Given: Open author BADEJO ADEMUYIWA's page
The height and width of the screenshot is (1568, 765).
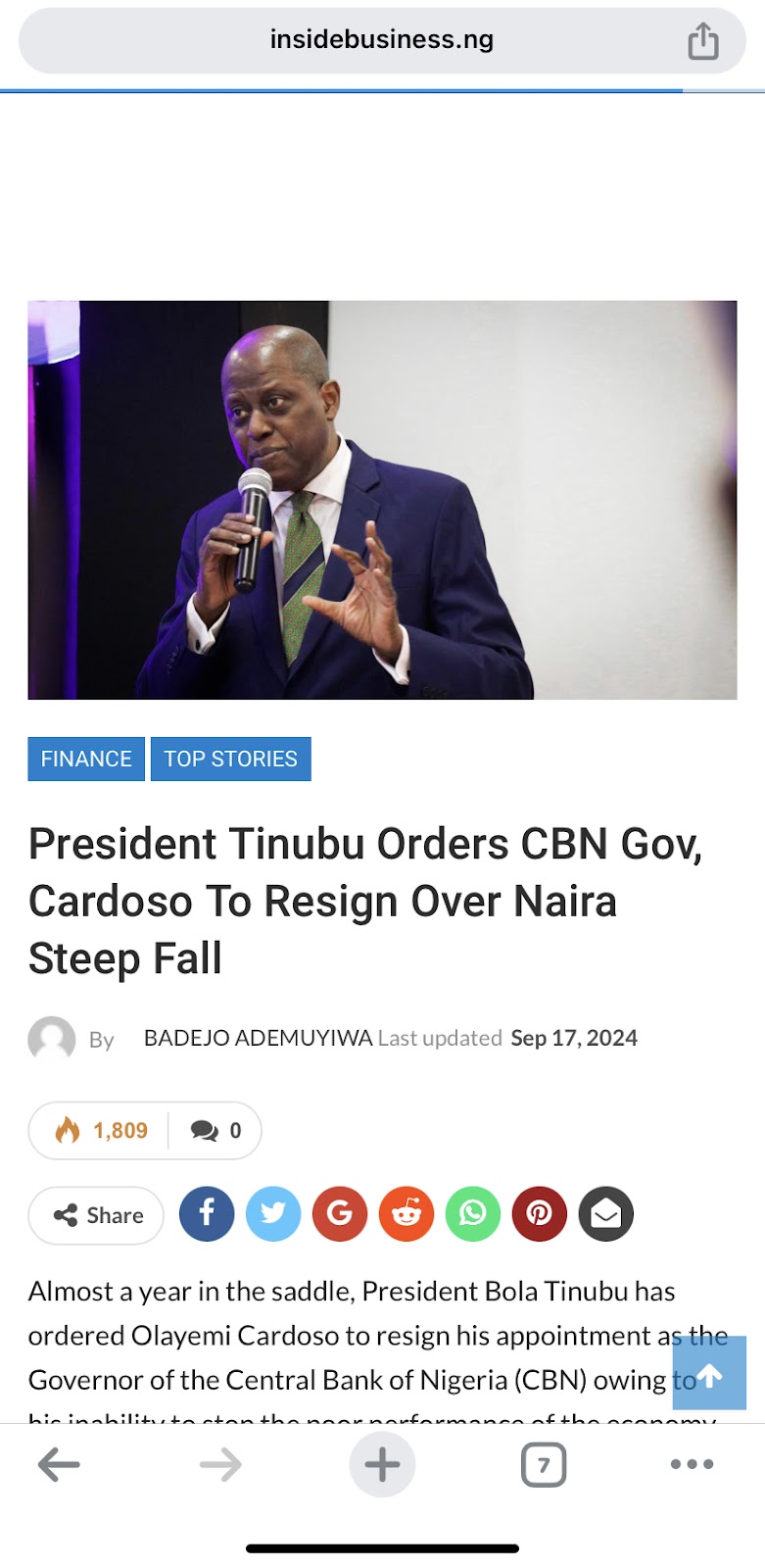Looking at the screenshot, I should tap(258, 1038).
